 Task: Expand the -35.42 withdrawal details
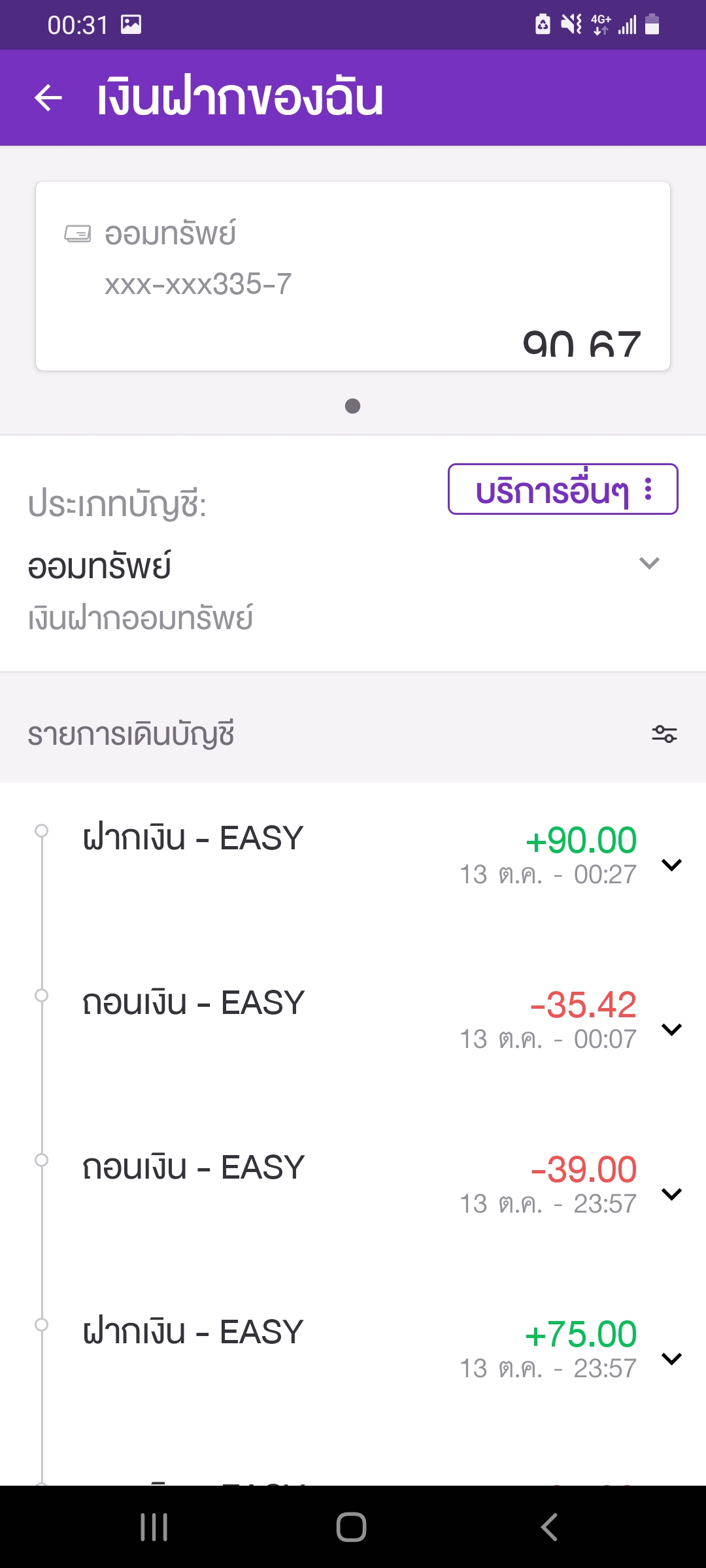(671, 1030)
